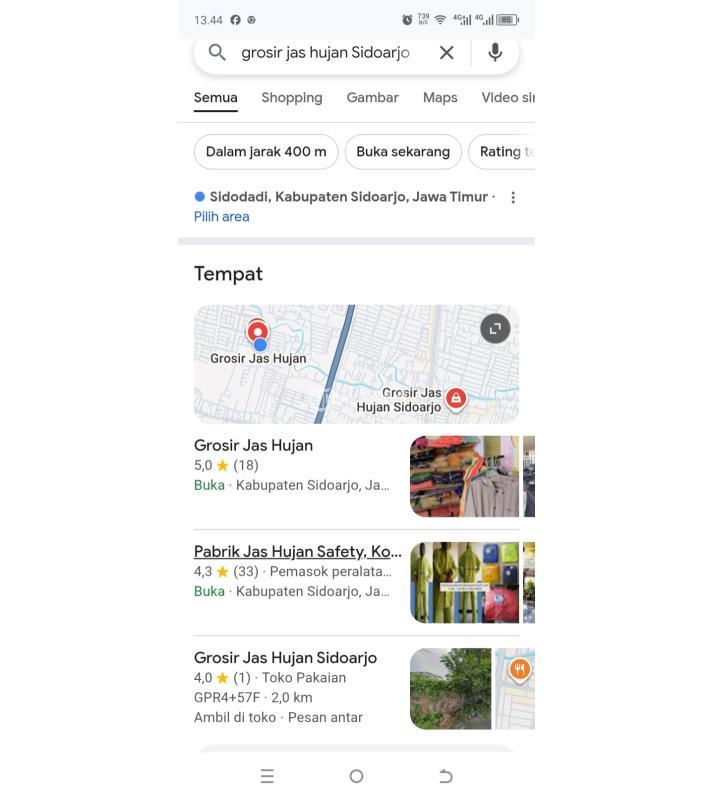Open Grosir Jas Hujan Sidoarjo listing

(286, 658)
